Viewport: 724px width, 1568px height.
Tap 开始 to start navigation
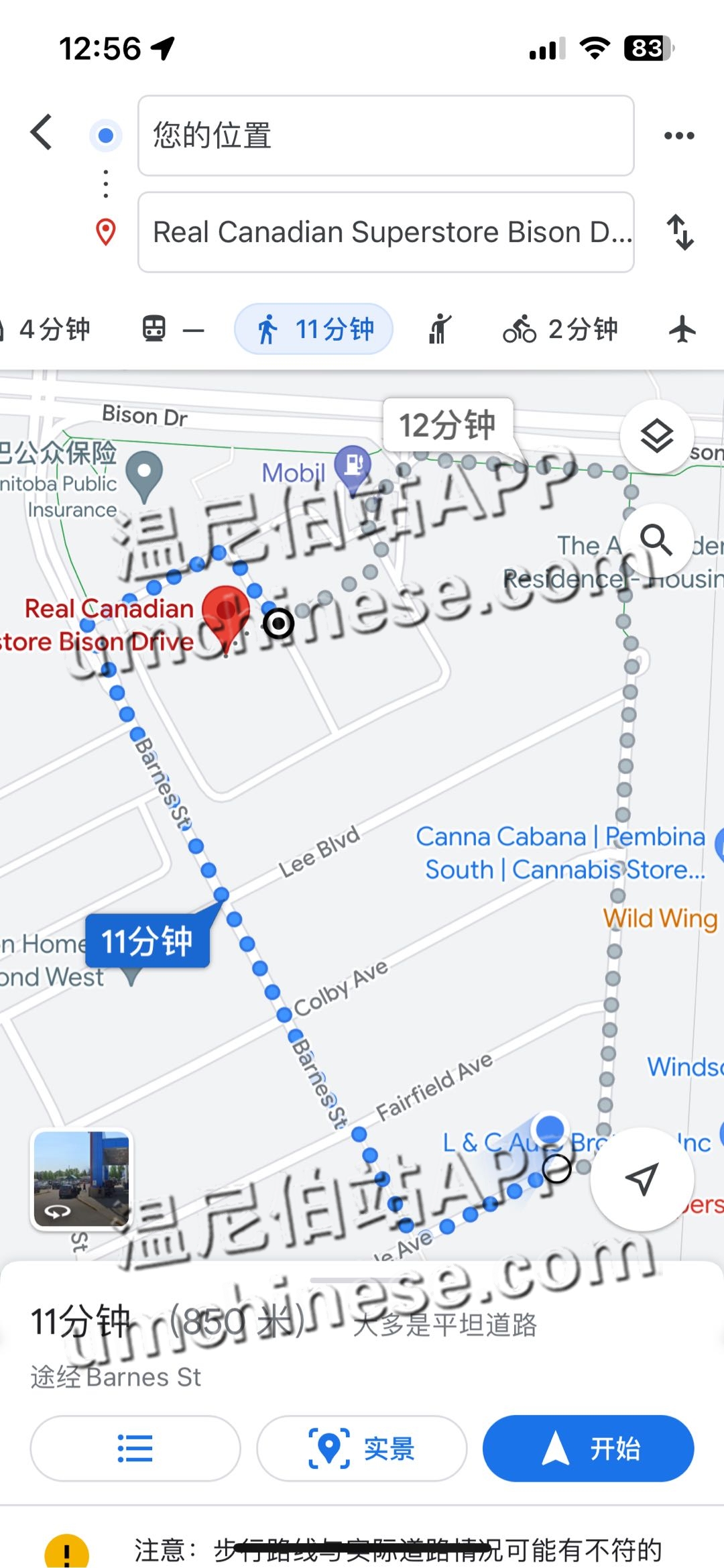point(588,1448)
